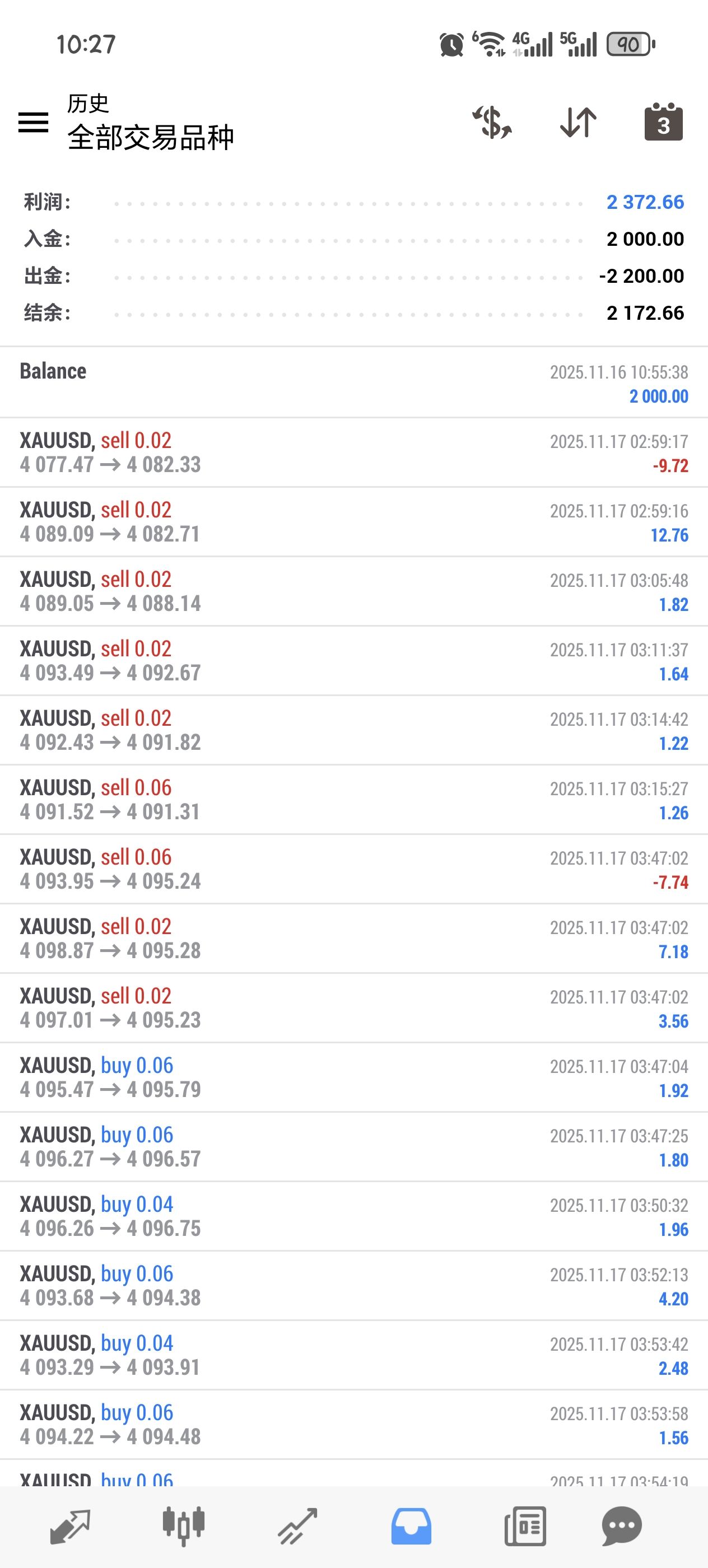Image resolution: width=708 pixels, height=1568 pixels.
Task: Open the calendar date range picker
Action: (663, 122)
